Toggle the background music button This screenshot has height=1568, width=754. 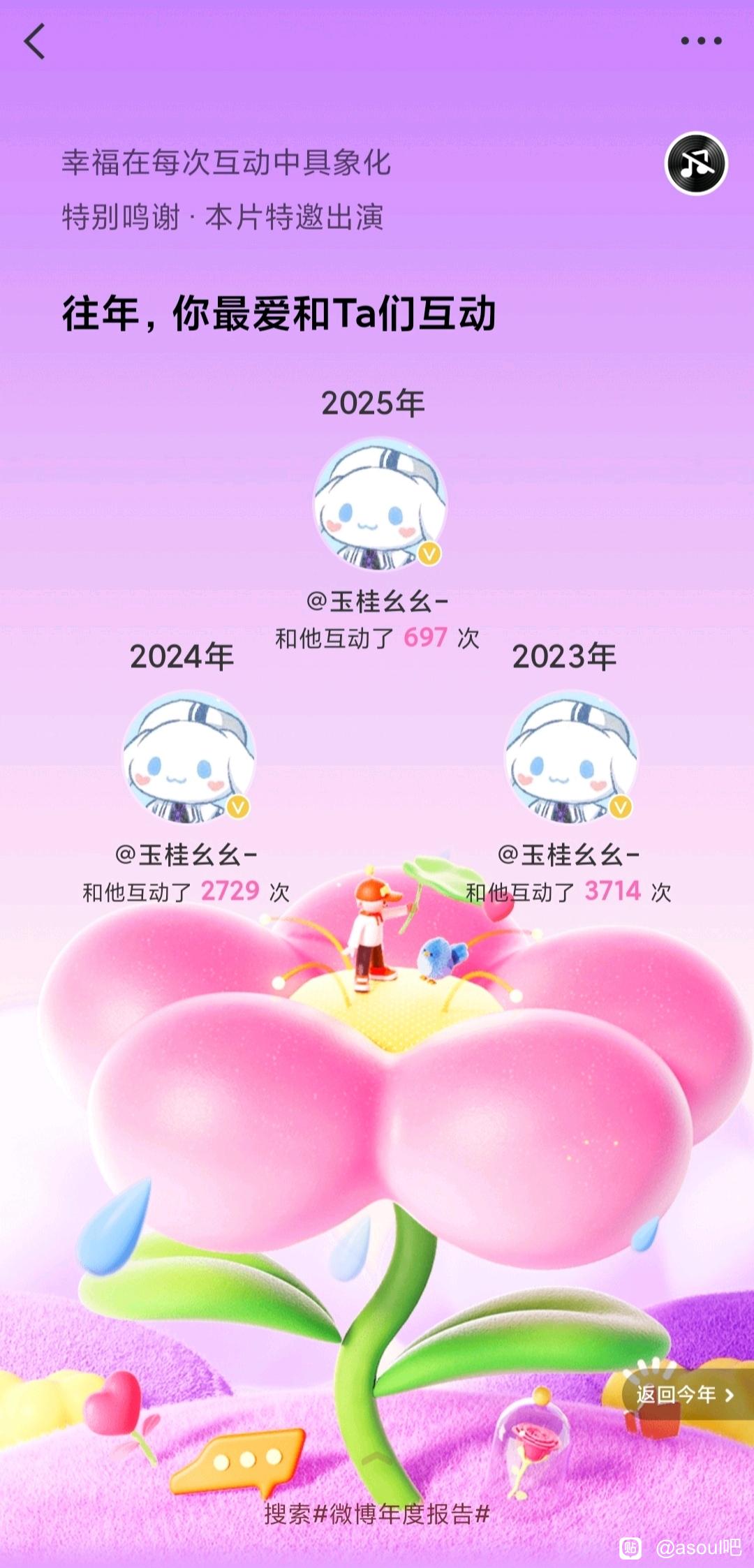(695, 163)
